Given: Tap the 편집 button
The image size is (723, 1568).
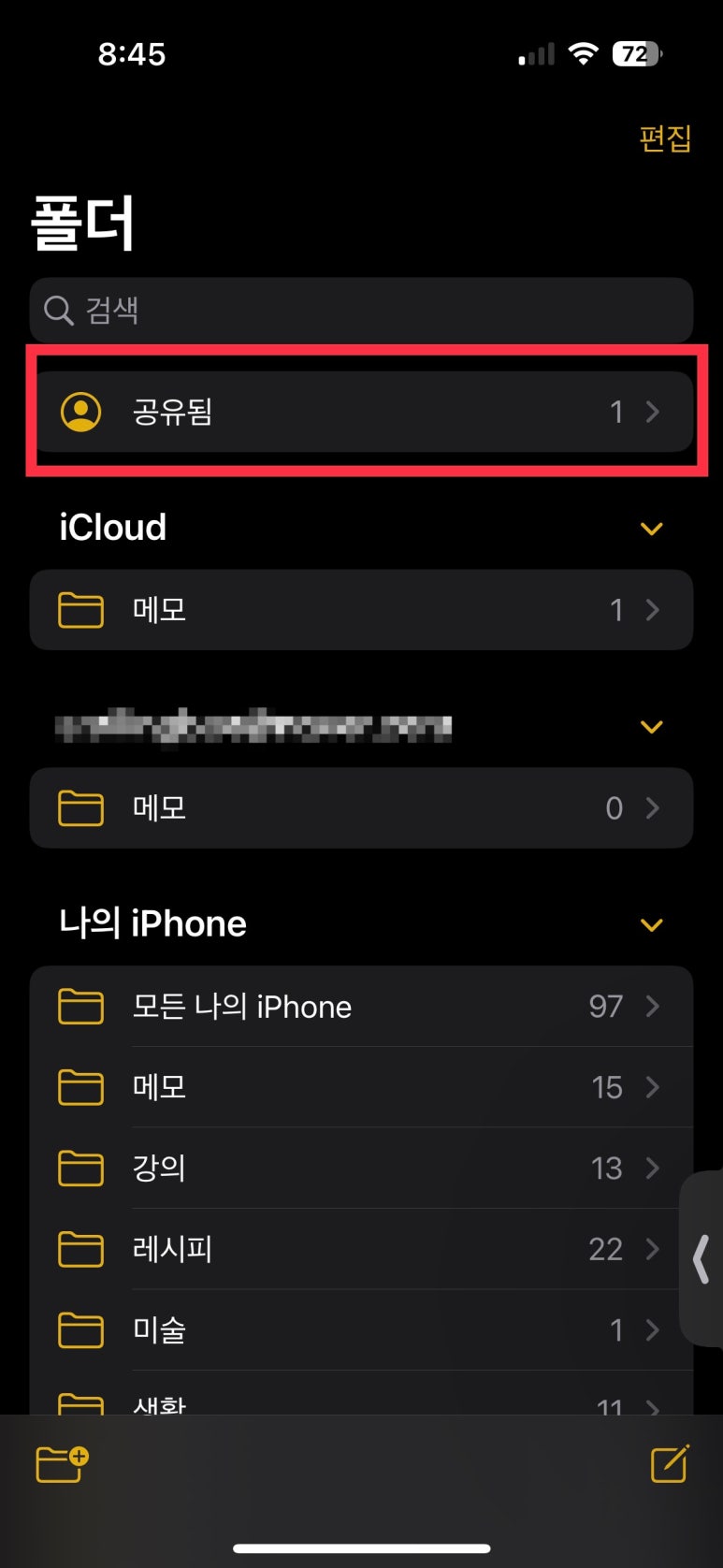Looking at the screenshot, I should pyautogui.click(x=665, y=138).
